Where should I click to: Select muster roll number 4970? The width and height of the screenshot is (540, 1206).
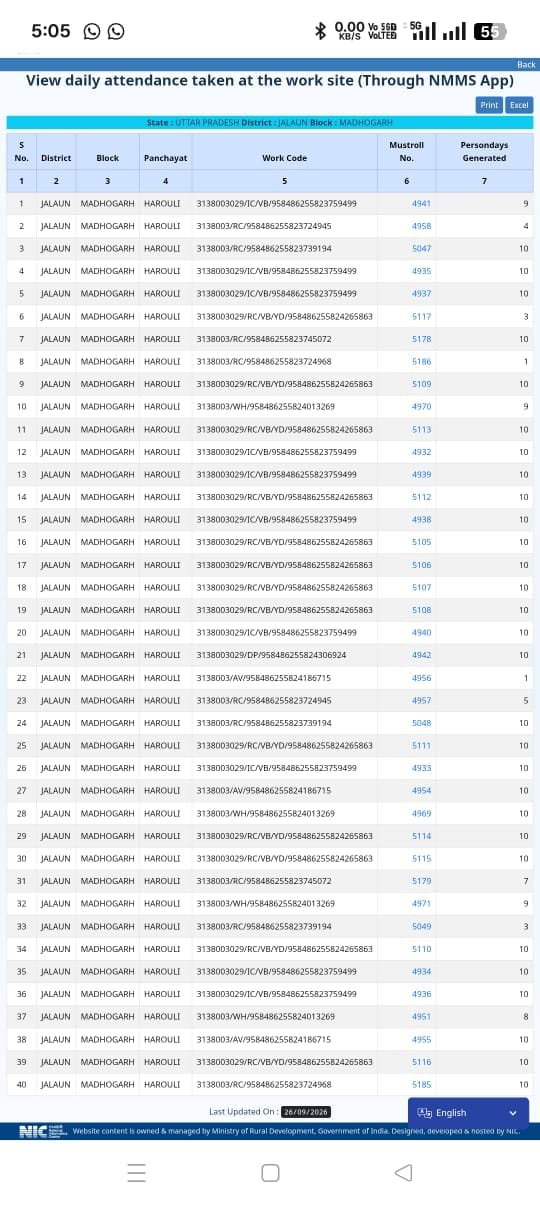pos(421,407)
